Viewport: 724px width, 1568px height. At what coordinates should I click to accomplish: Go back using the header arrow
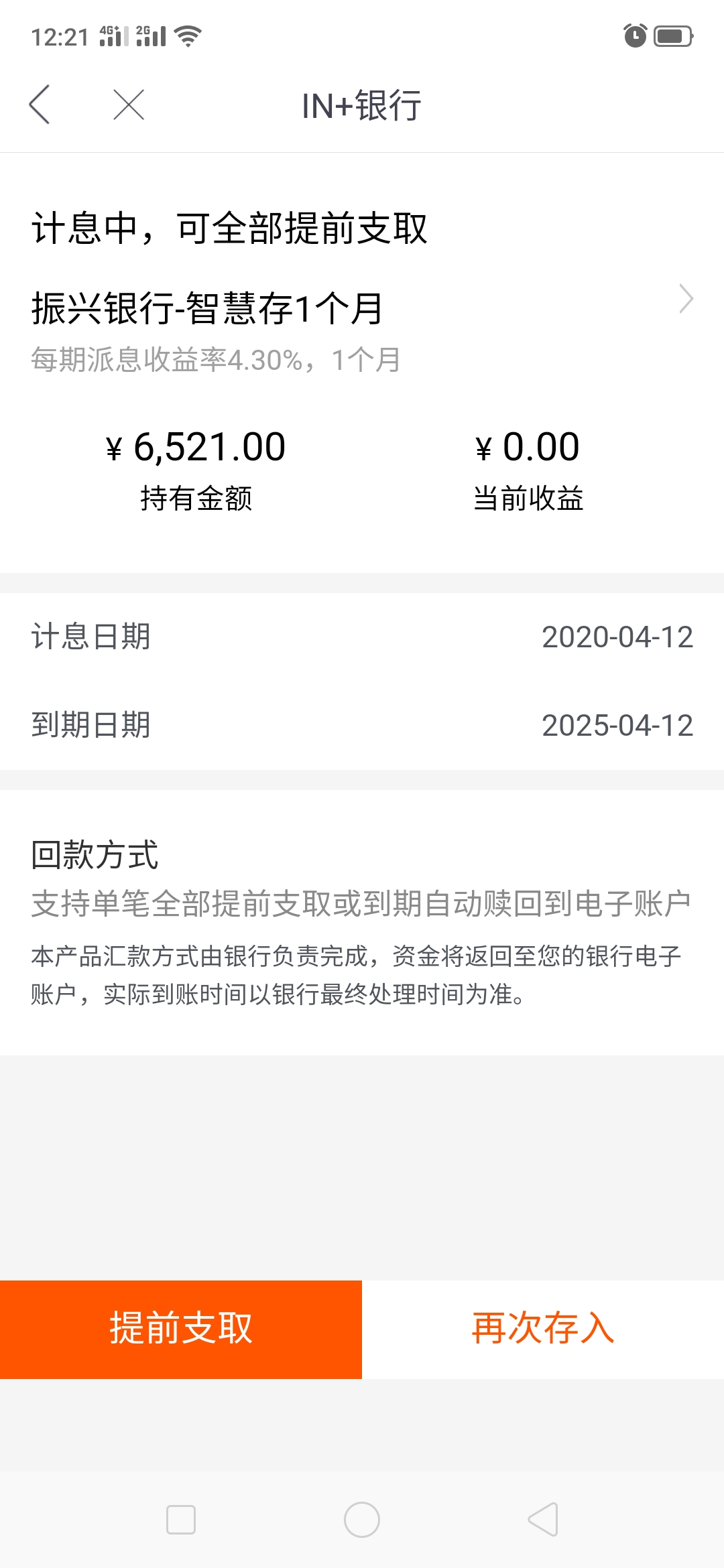(x=40, y=105)
